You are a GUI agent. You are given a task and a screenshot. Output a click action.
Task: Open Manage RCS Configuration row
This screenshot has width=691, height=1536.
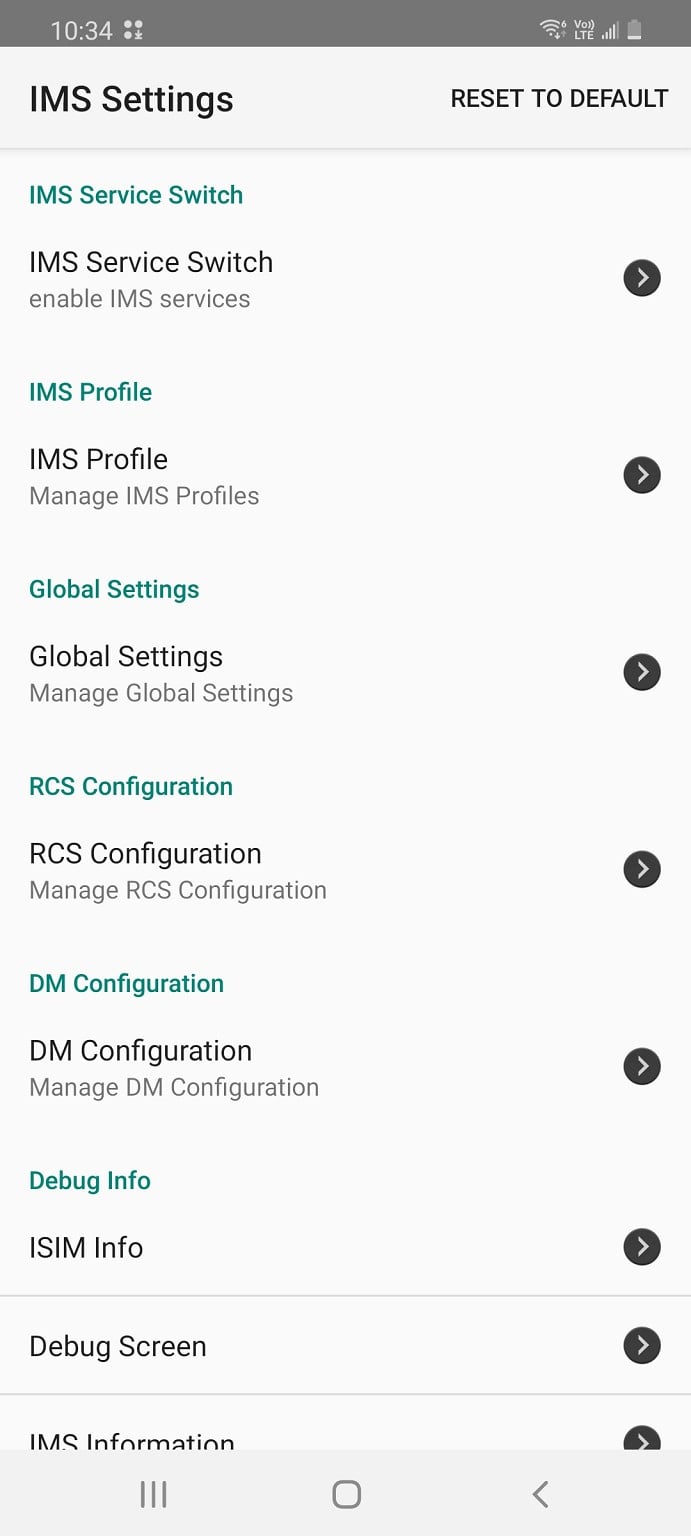click(345, 869)
